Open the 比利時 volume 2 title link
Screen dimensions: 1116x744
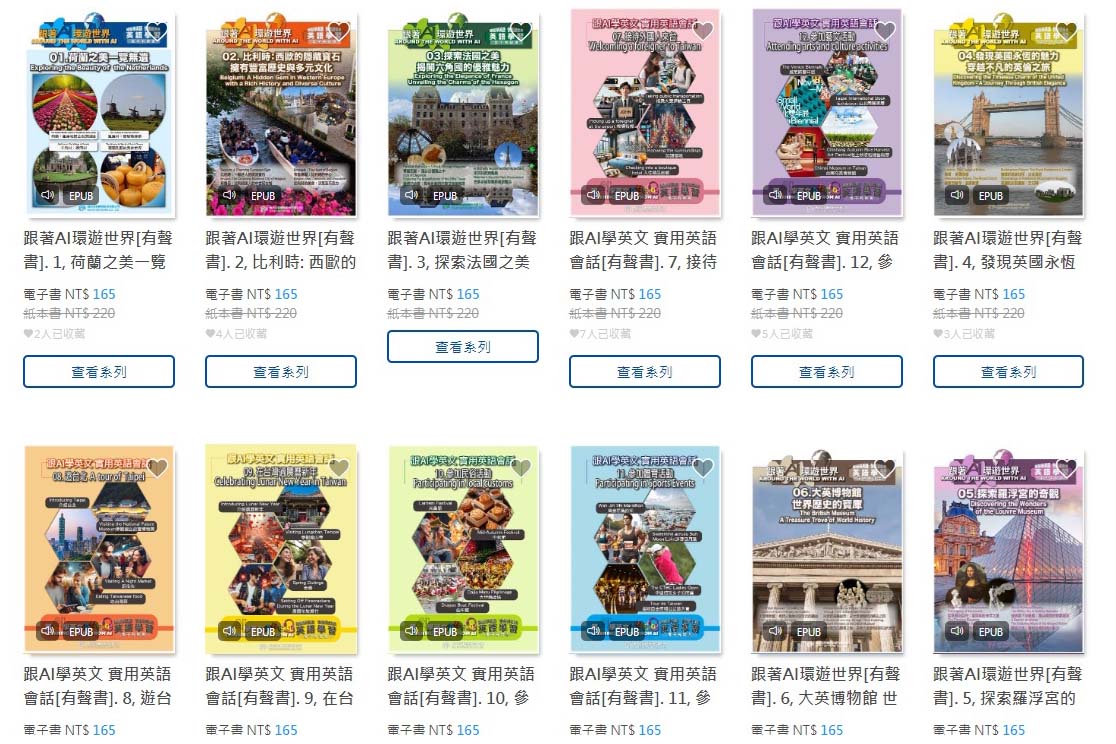pyautogui.click(x=280, y=250)
